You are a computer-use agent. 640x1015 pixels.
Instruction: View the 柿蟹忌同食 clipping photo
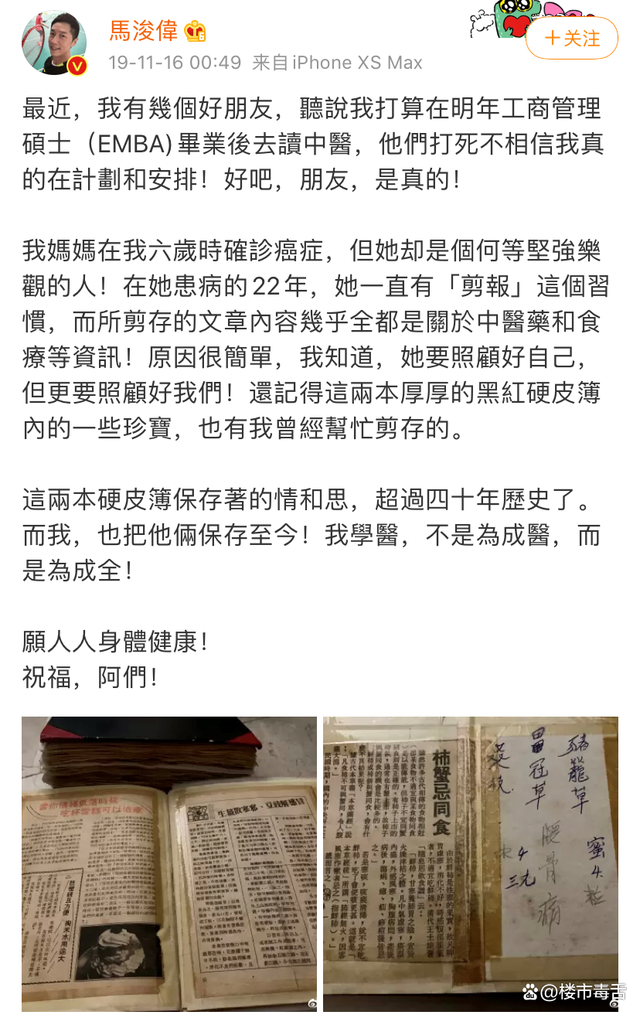coord(470,864)
